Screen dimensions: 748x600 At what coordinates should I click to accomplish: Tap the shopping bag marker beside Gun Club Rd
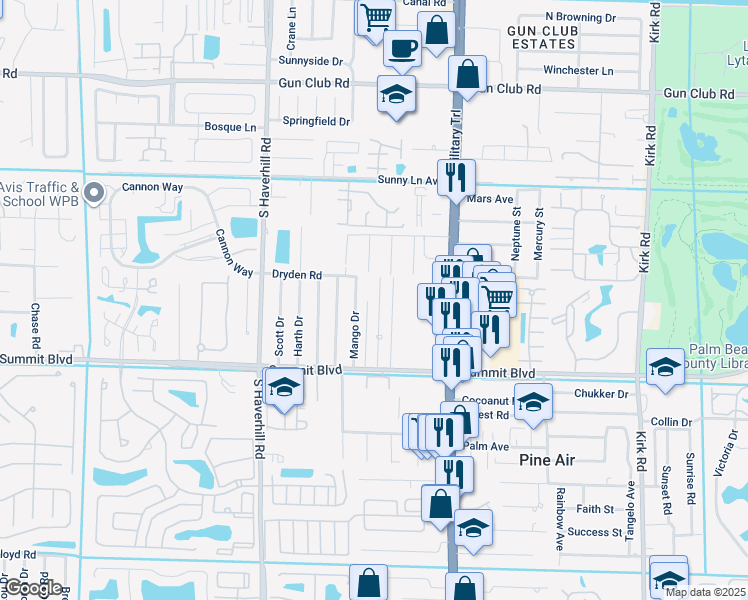467,74
